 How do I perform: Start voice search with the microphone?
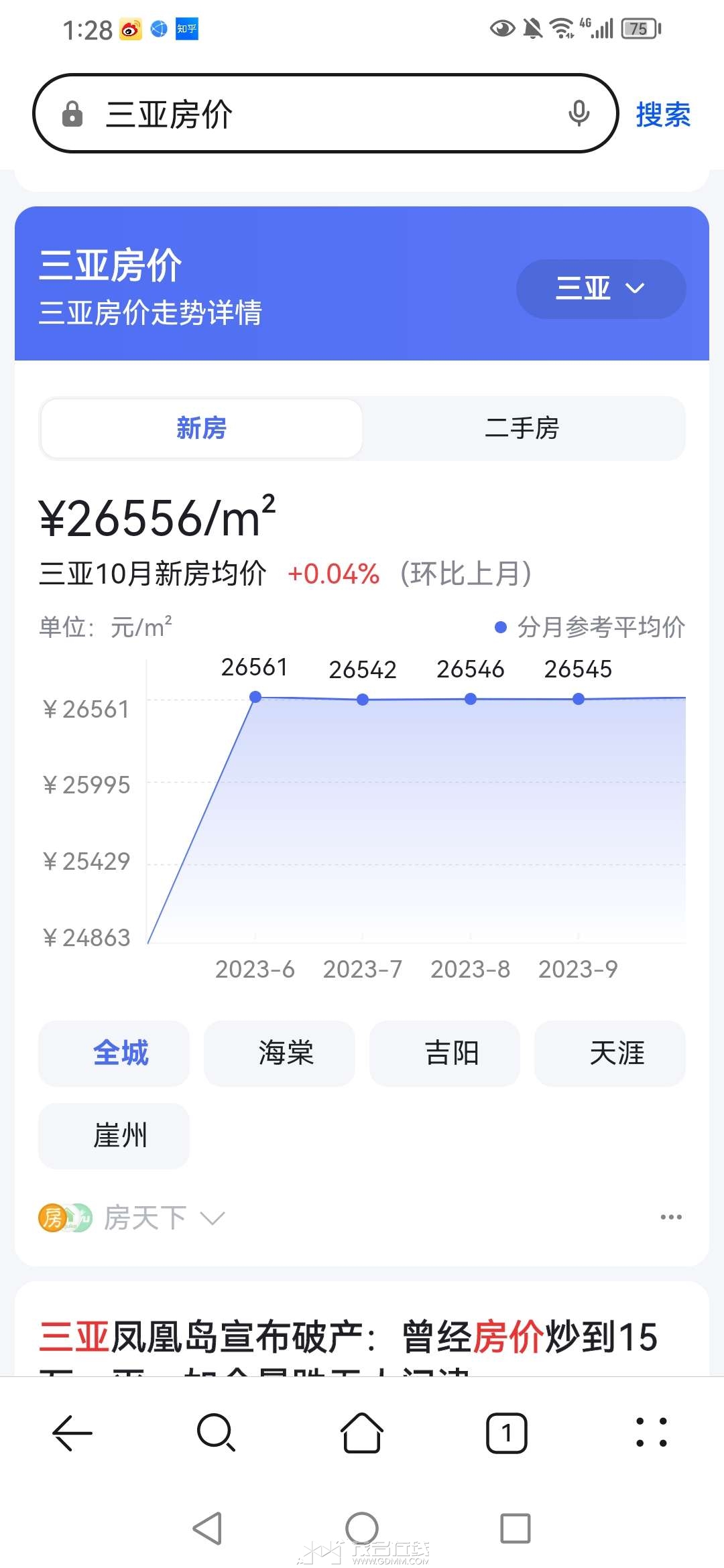tap(579, 114)
